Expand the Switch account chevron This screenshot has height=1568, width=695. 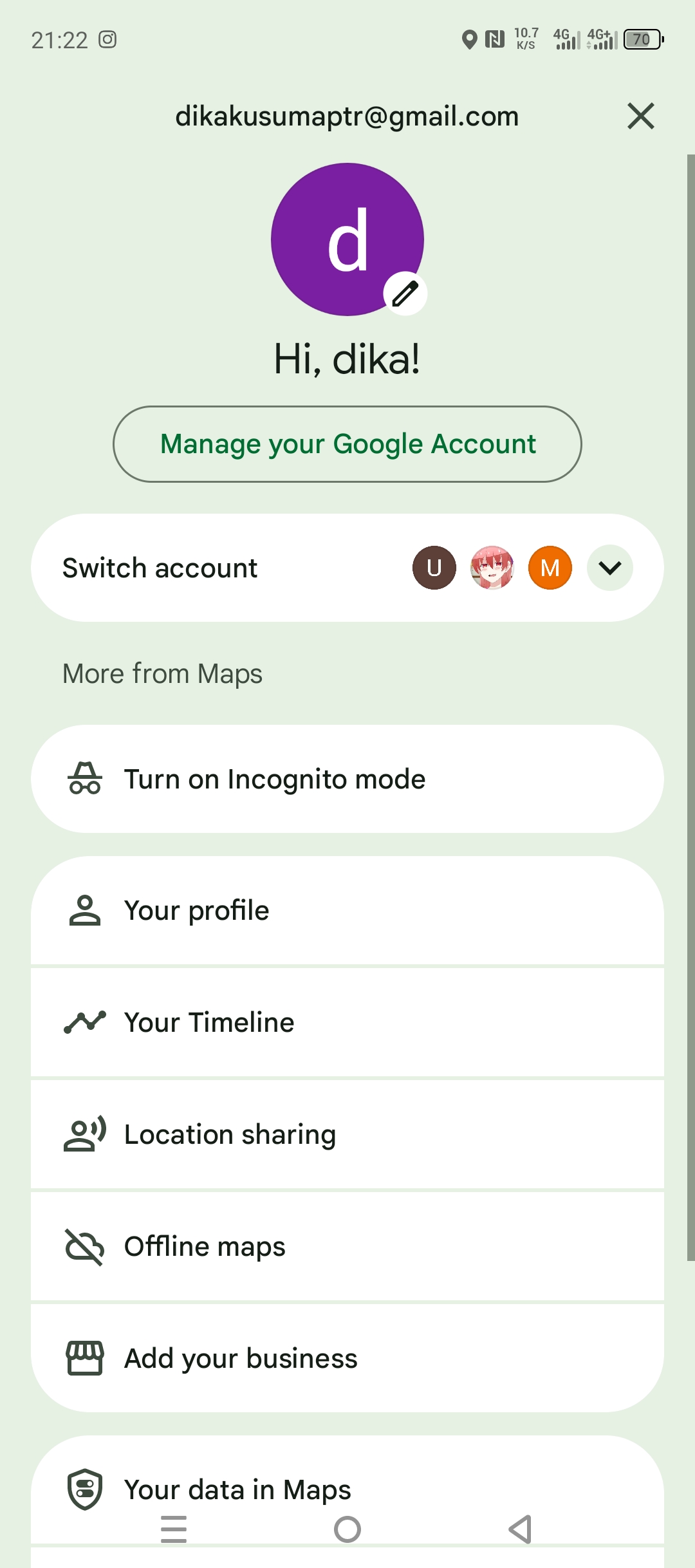610,568
